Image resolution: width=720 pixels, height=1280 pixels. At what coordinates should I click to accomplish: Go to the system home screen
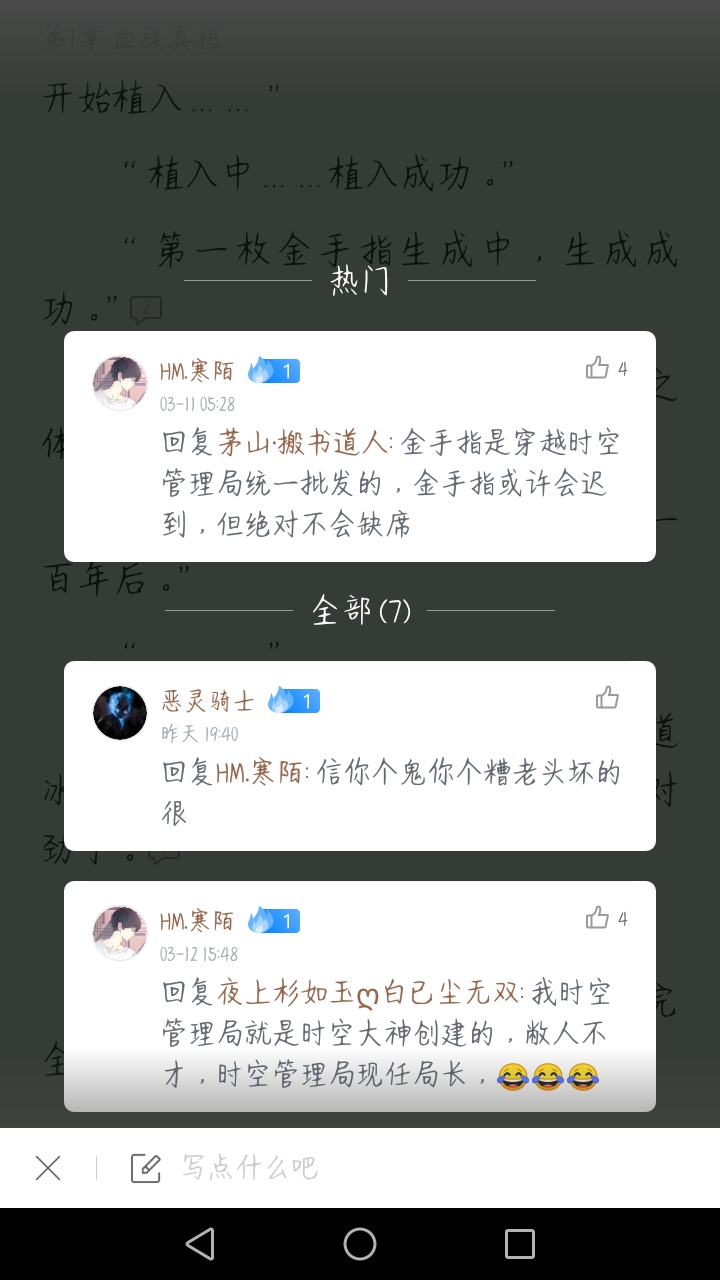pos(360,1244)
